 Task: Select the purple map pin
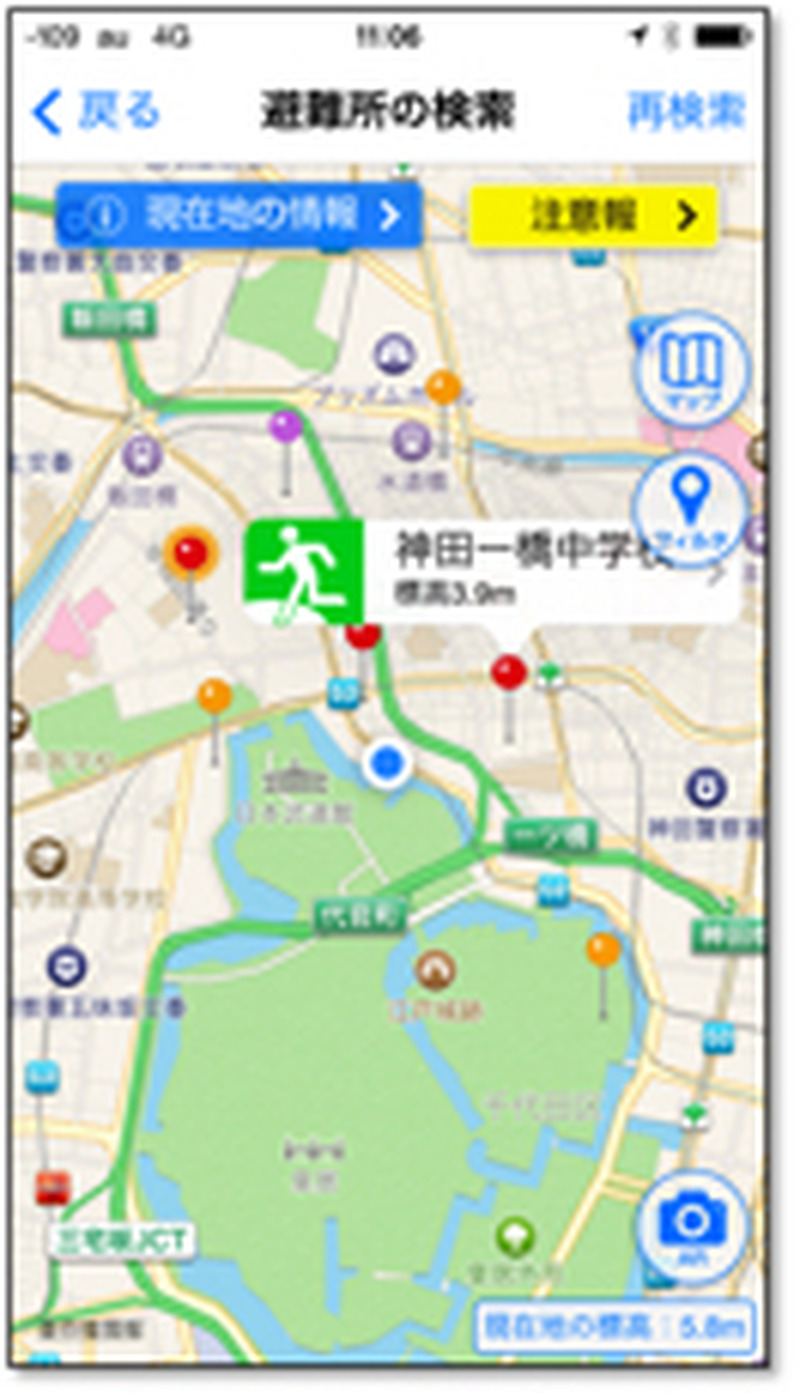[x=286, y=427]
